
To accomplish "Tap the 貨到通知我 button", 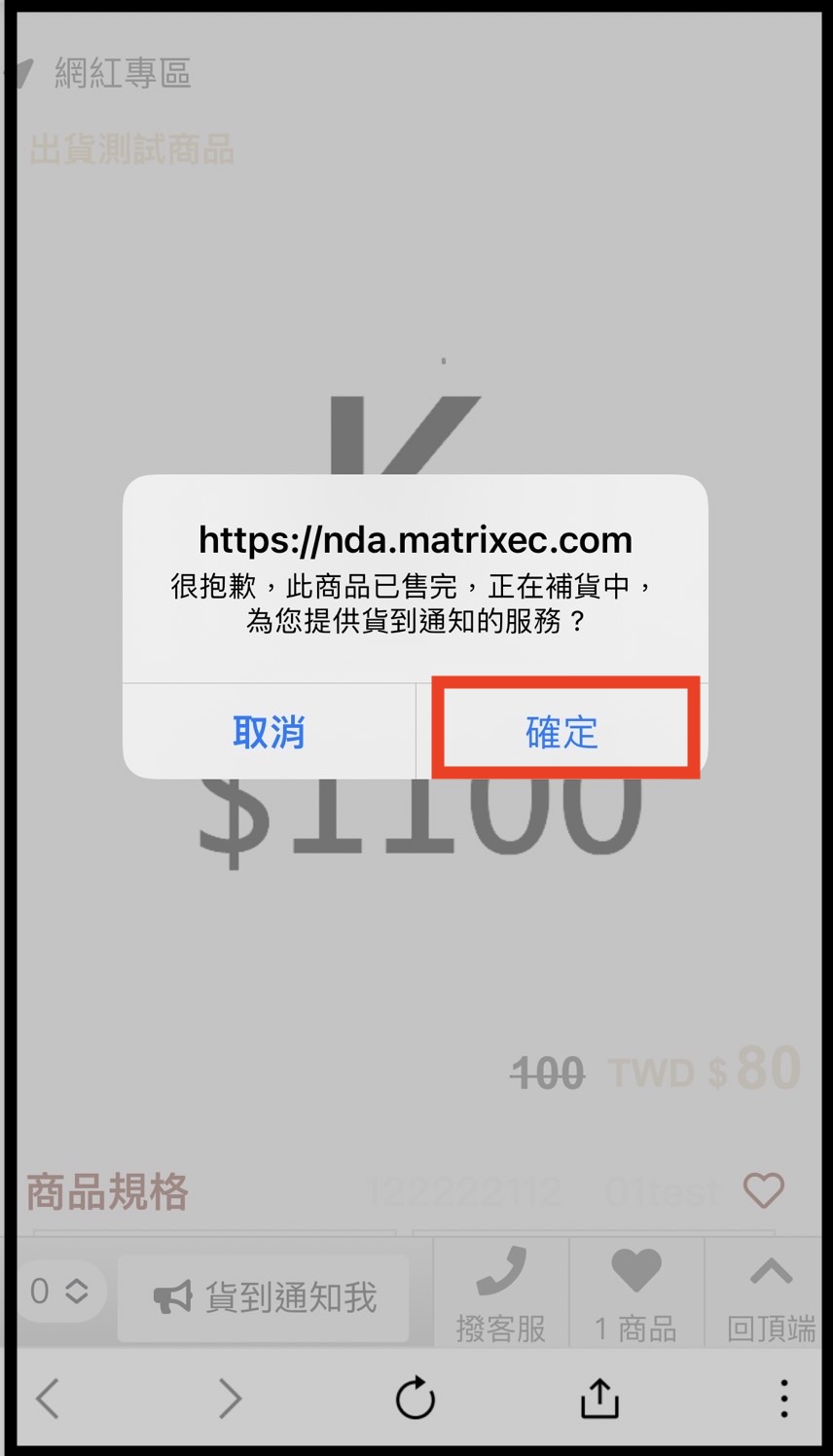I will click(264, 1296).
